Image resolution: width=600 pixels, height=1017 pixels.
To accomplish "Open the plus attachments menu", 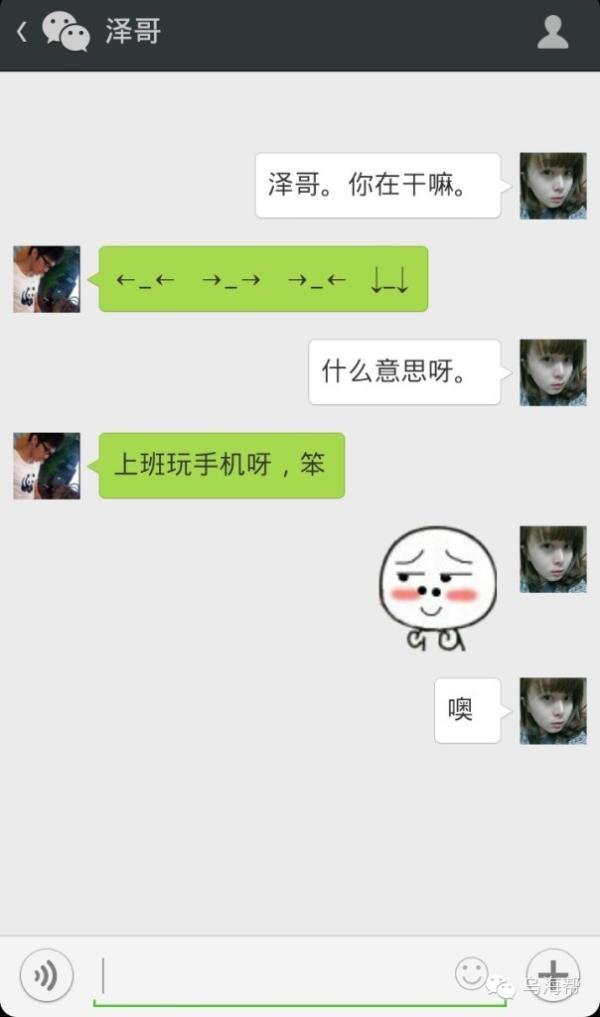I will coord(553,974).
